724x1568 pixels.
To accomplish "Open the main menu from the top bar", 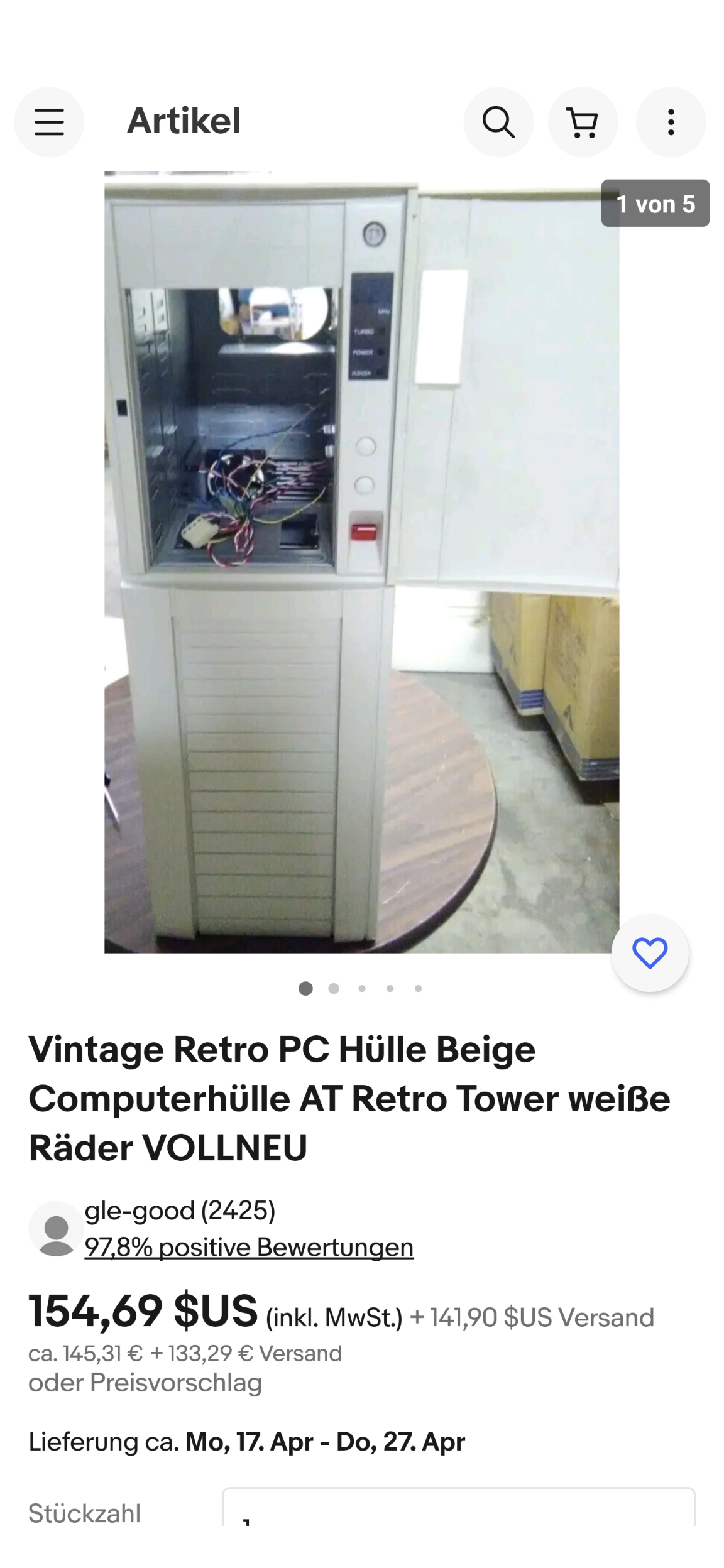I will point(50,122).
